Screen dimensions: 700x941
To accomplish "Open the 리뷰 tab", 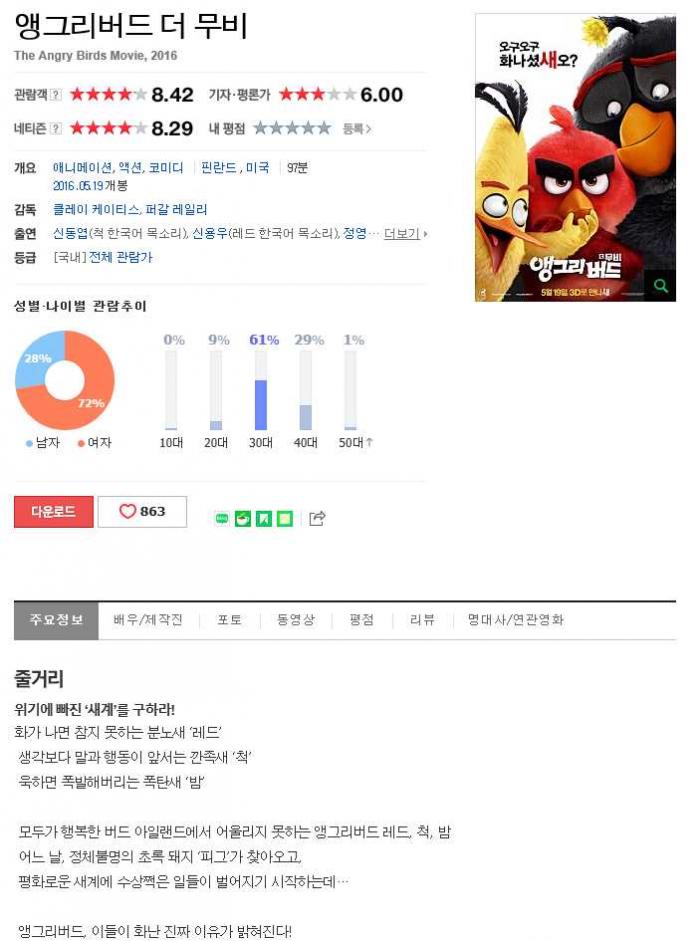I will click(x=422, y=620).
